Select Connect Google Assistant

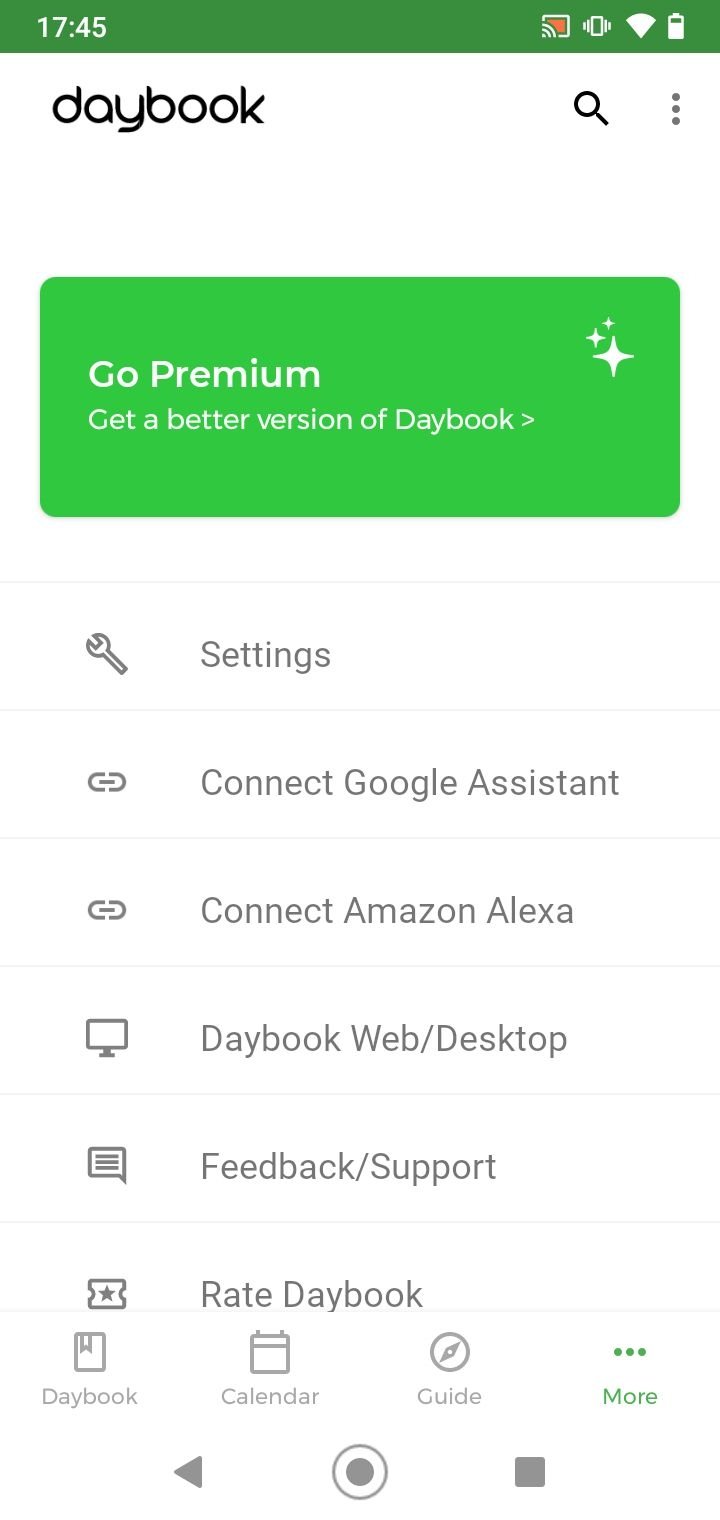point(360,783)
